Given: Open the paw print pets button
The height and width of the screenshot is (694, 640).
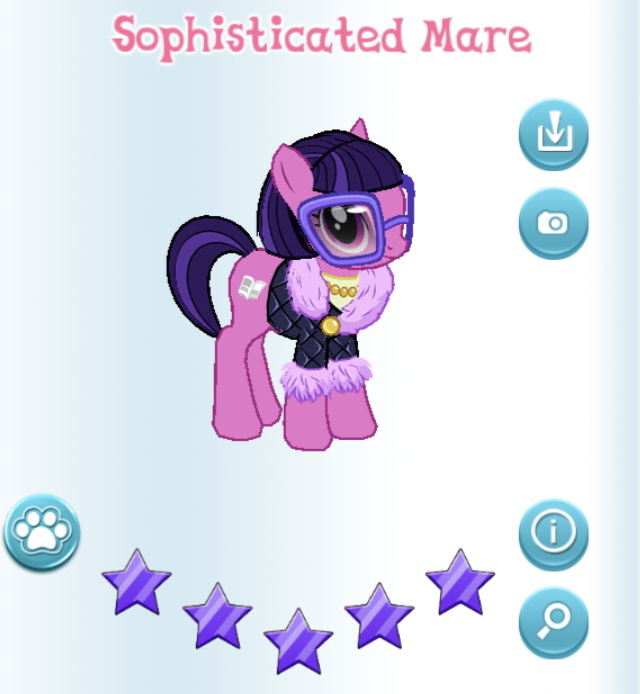Looking at the screenshot, I should [42, 532].
